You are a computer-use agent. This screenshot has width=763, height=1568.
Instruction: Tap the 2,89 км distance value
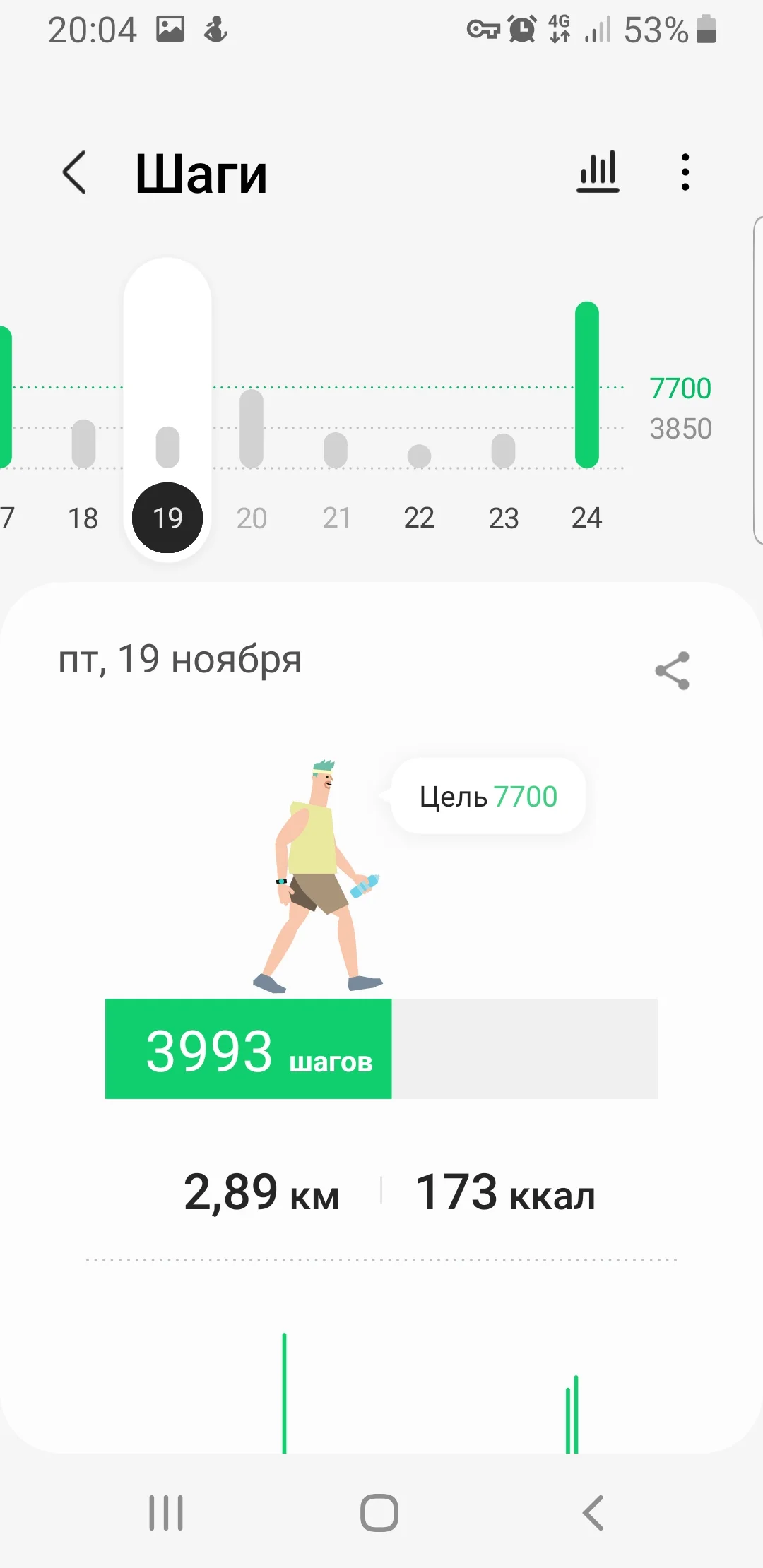click(261, 1193)
